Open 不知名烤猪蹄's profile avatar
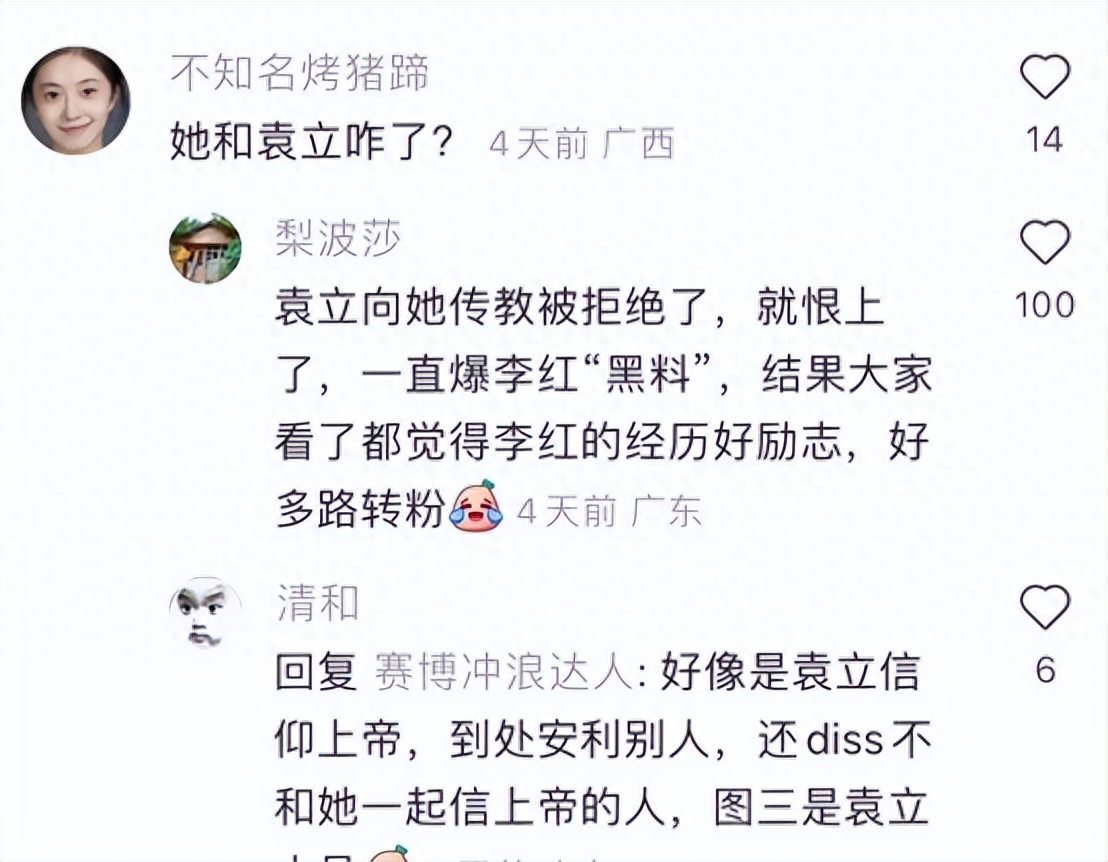Image resolution: width=1108 pixels, height=862 pixels. 76,100
